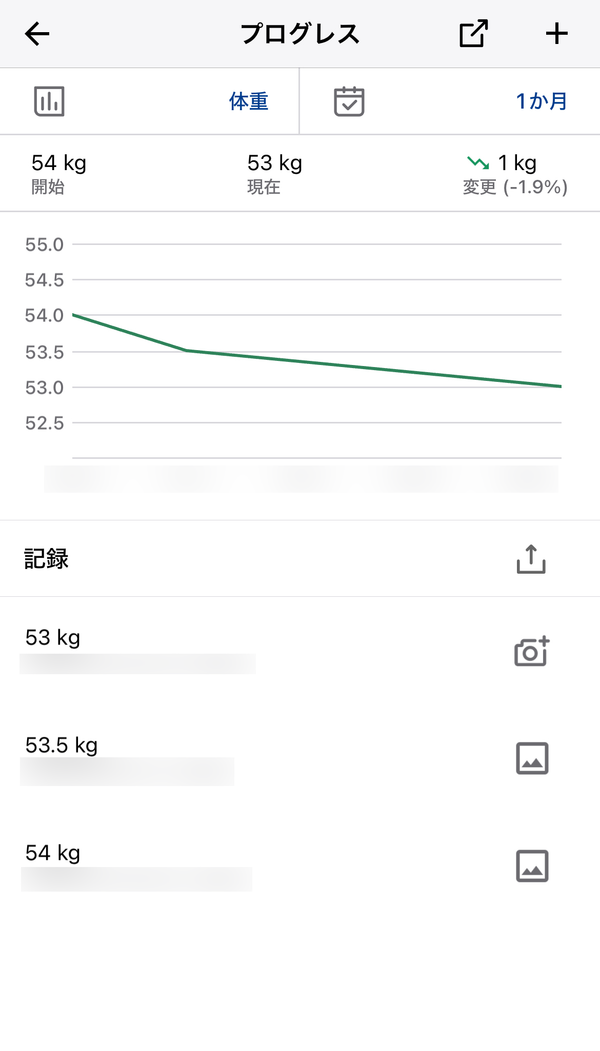Go back using the top-left arrow
This screenshot has width=600, height=1051.
37,34
